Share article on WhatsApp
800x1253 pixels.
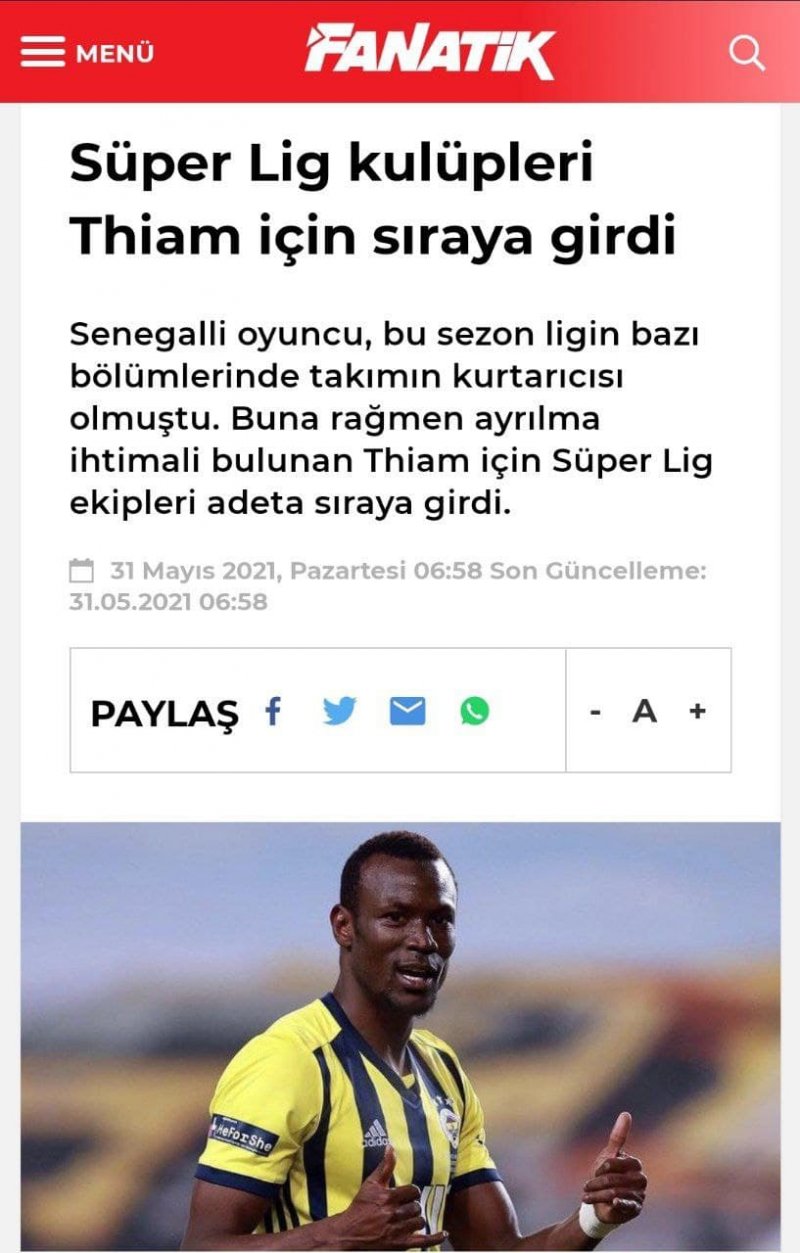(x=475, y=711)
